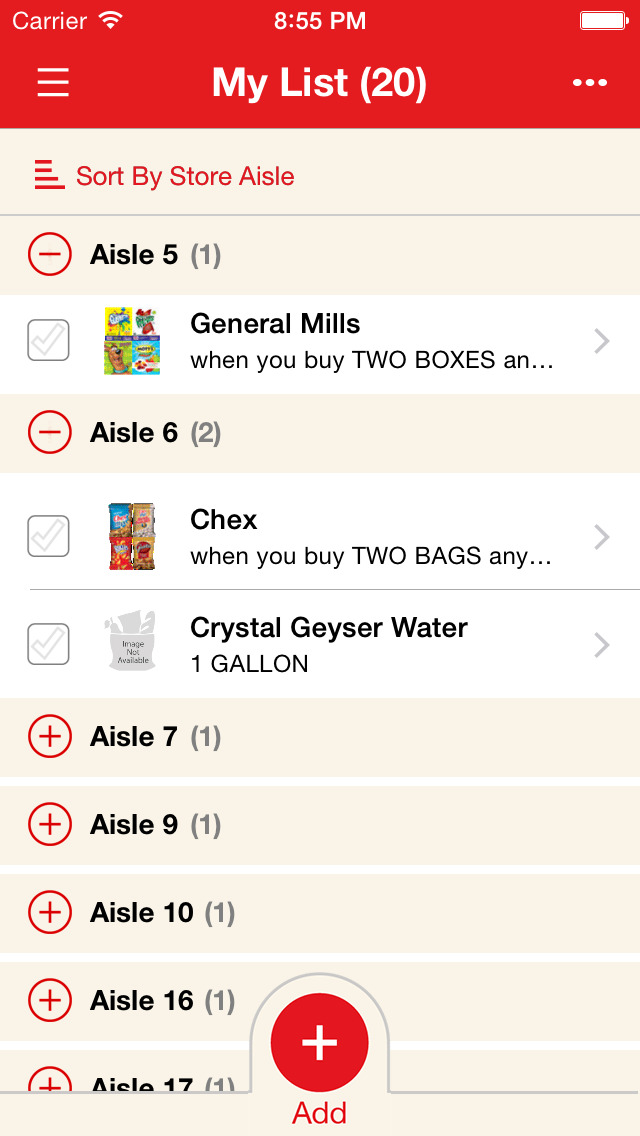This screenshot has height=1136, width=640.
Task: Expand the Aisle 9 section
Action: click(49, 825)
